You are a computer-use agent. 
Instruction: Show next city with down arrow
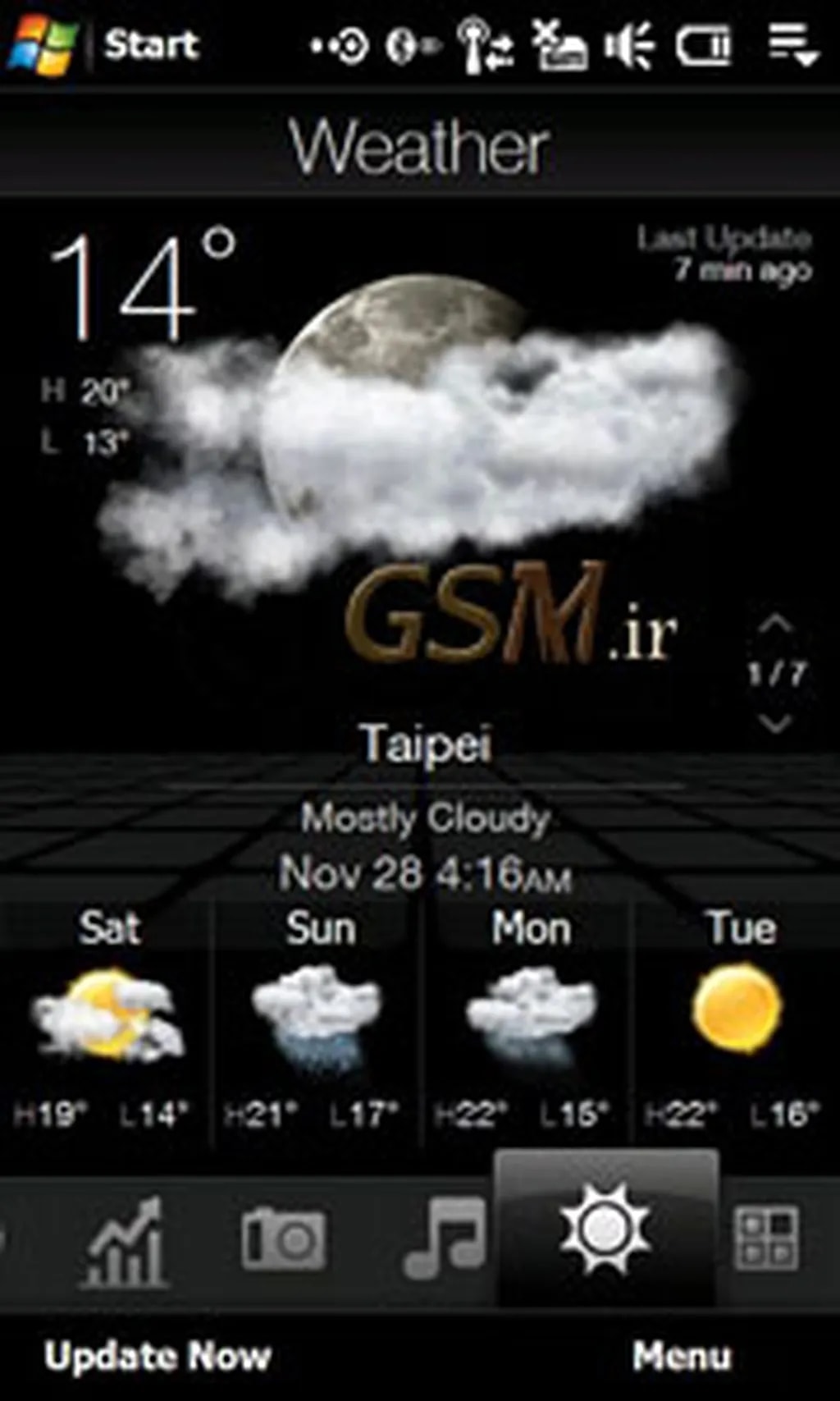(x=775, y=724)
